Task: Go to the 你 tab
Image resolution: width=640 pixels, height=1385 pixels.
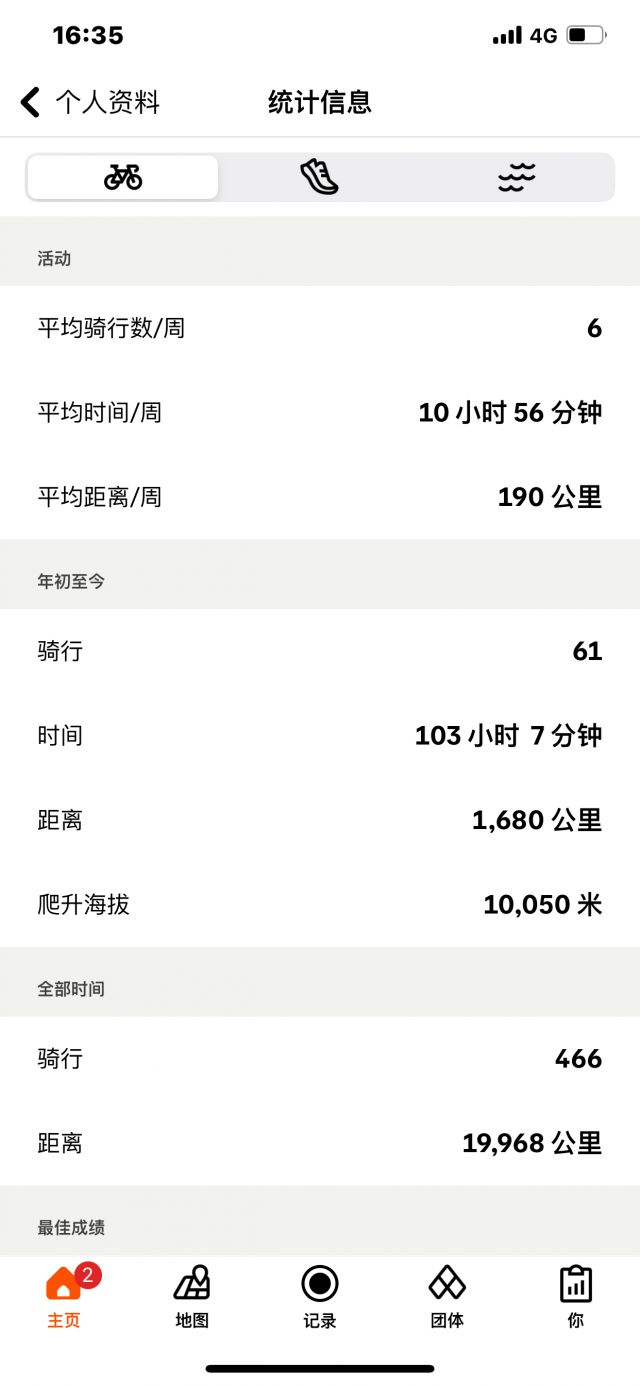Action: point(575,1295)
